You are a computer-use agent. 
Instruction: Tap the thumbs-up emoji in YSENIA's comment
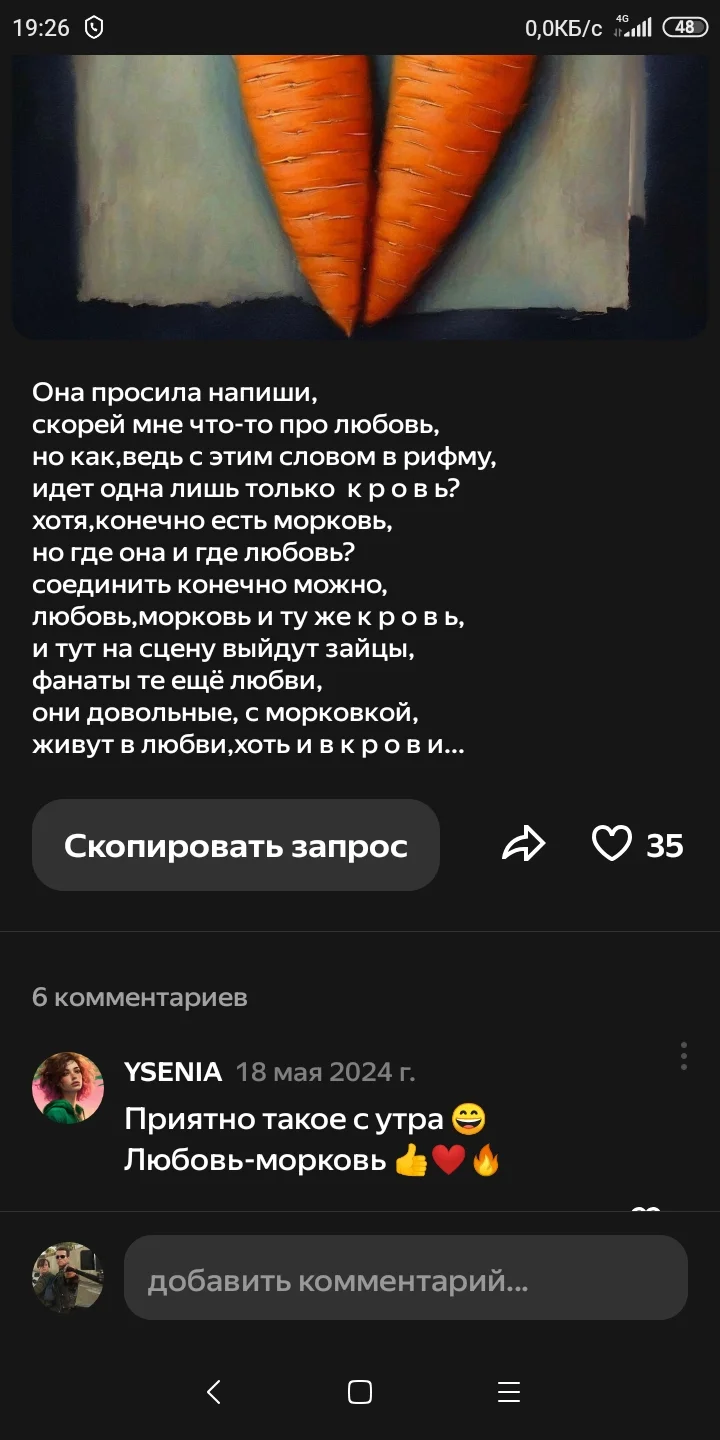point(413,1161)
